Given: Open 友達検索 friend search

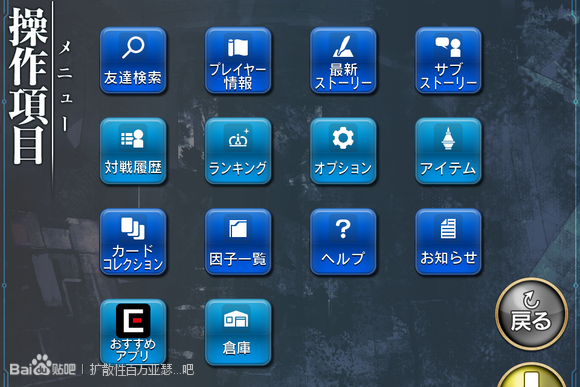Looking at the screenshot, I should tap(133, 60).
